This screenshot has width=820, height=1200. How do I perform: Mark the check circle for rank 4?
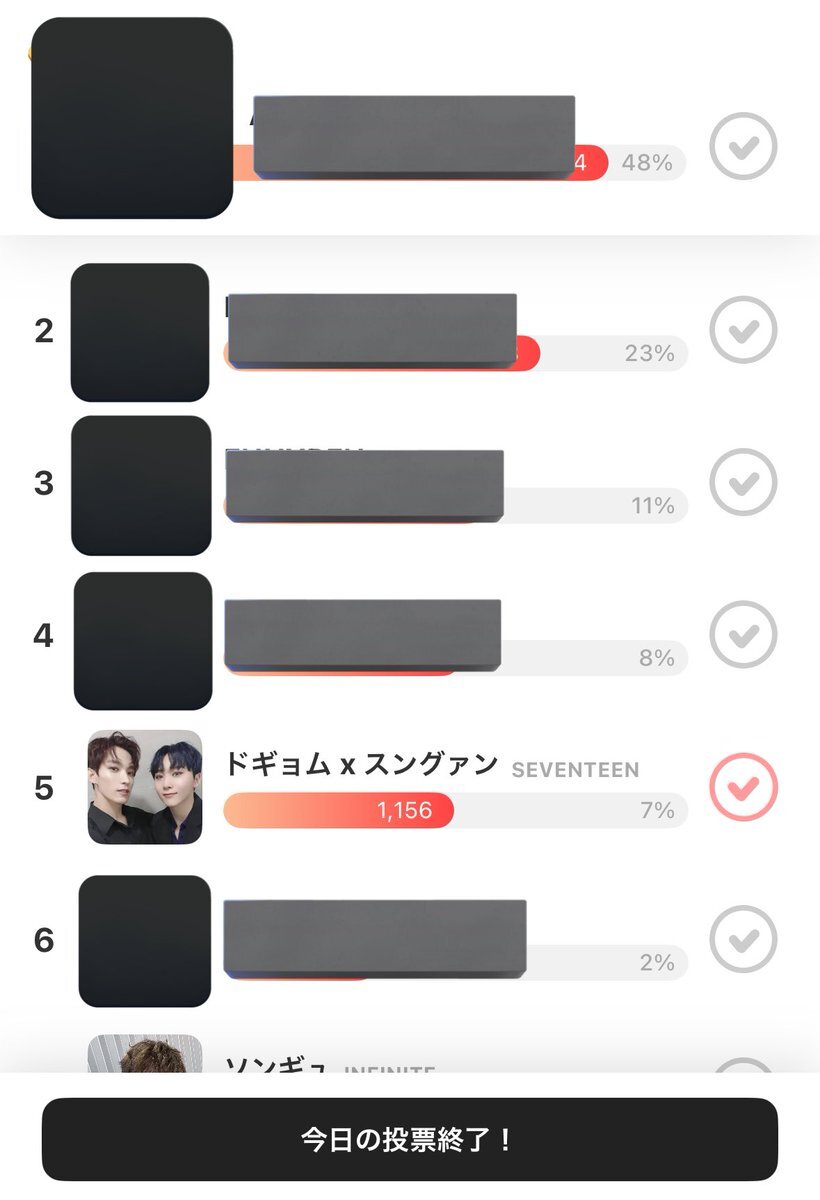[743, 634]
